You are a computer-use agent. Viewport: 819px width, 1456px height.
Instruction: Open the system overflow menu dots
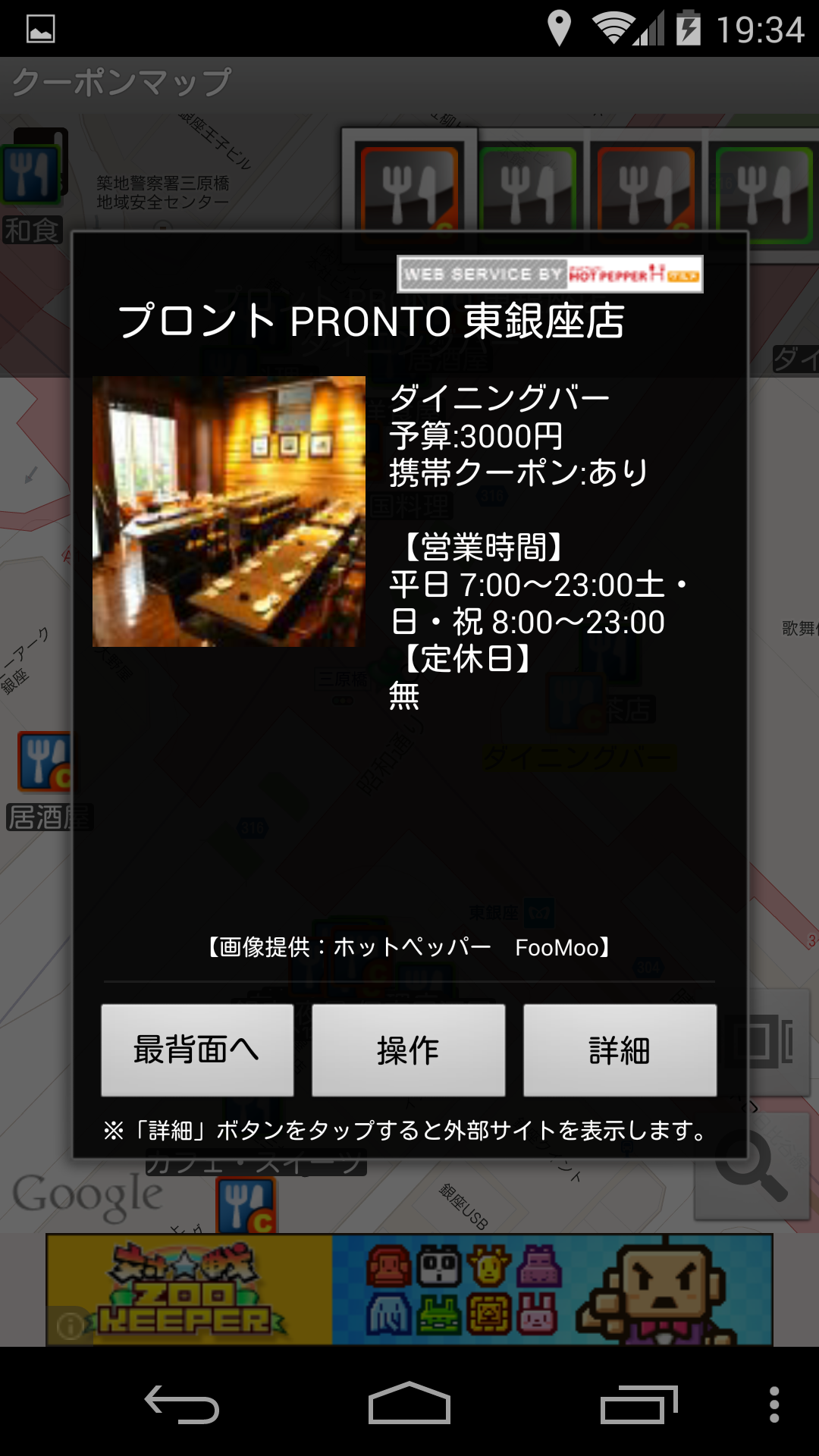point(773,1404)
